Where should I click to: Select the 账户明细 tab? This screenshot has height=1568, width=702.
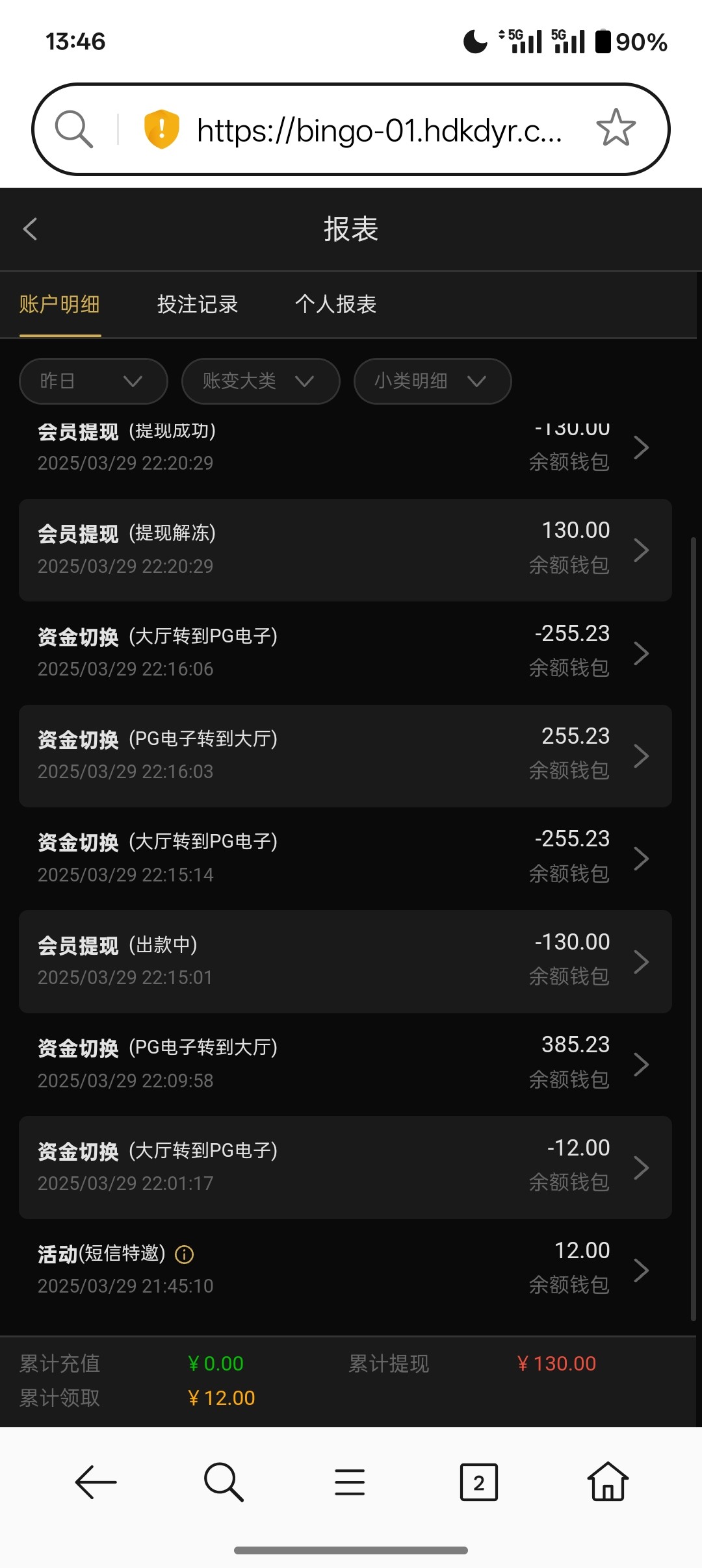click(60, 304)
